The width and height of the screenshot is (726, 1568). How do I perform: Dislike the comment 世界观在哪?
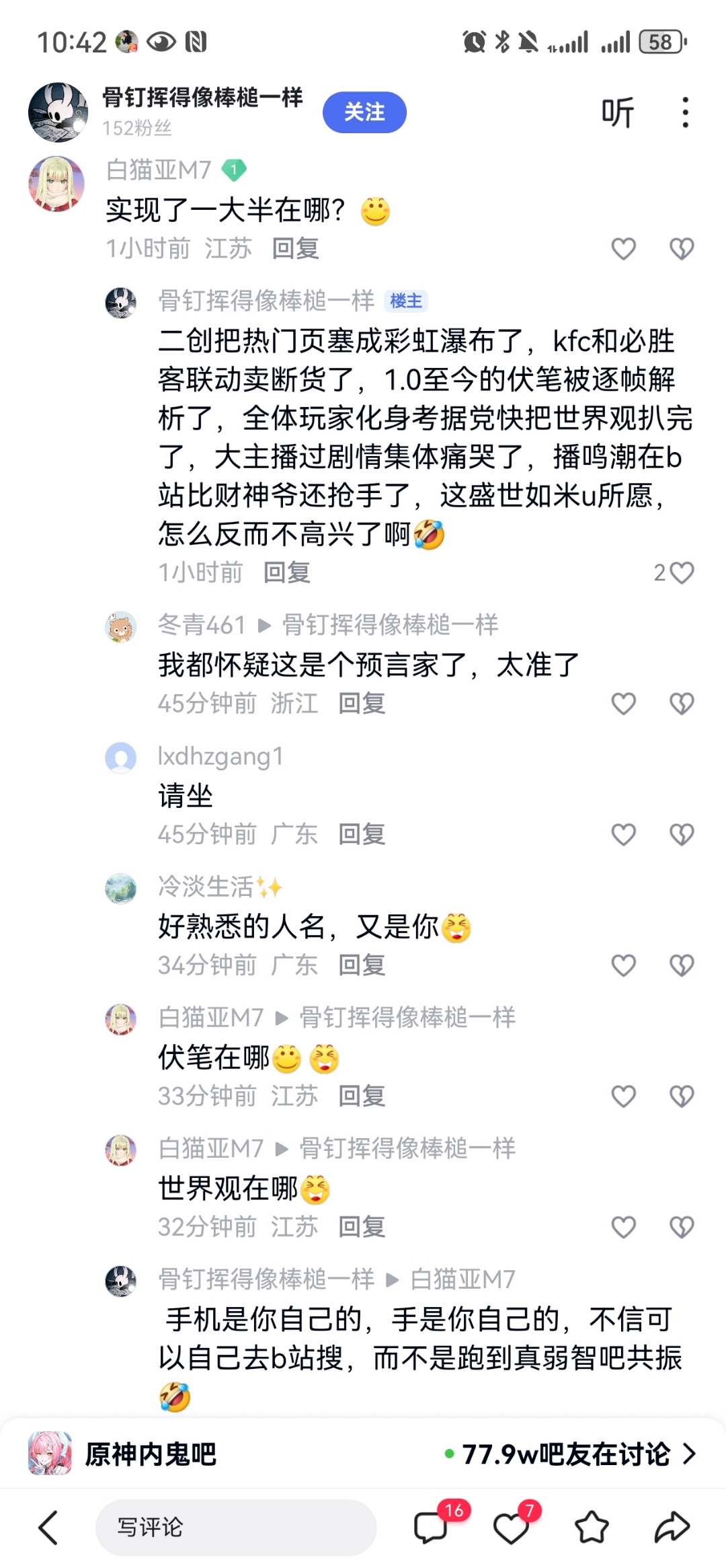tap(682, 1227)
